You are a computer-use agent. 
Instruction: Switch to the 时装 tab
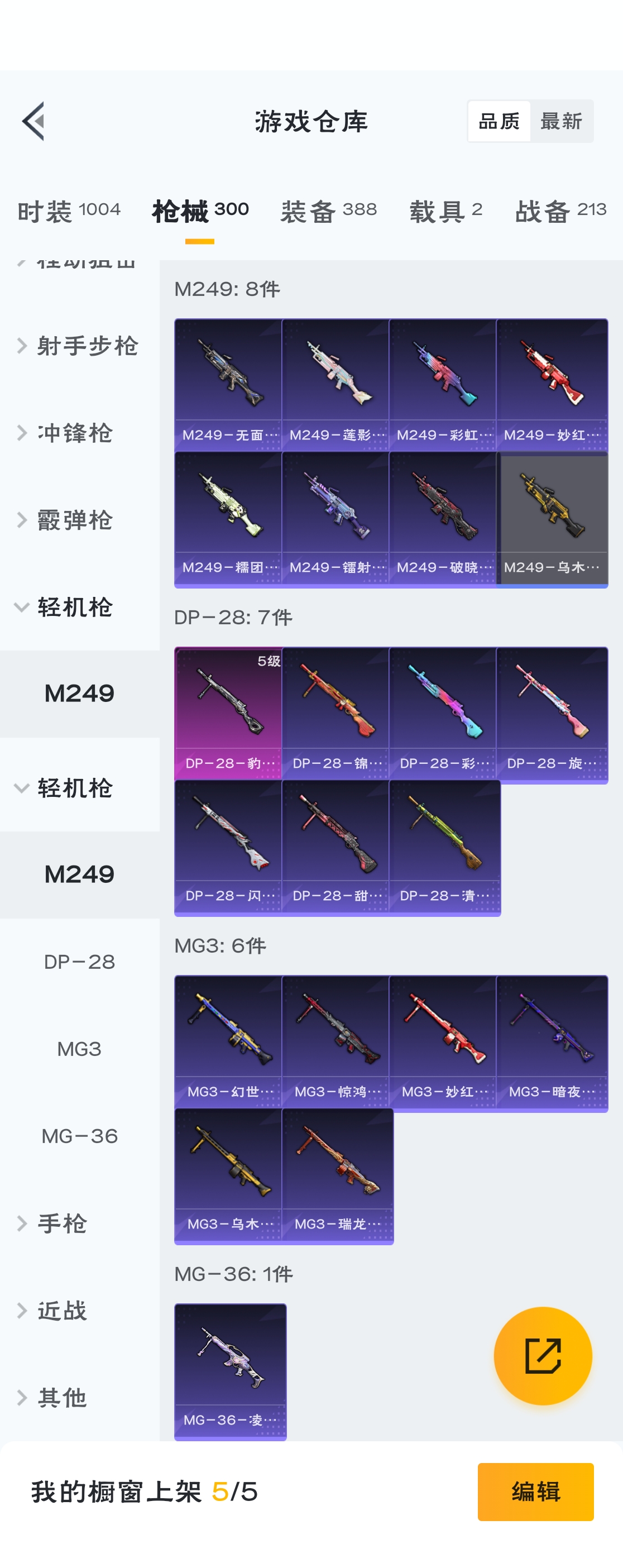pyautogui.click(x=69, y=211)
